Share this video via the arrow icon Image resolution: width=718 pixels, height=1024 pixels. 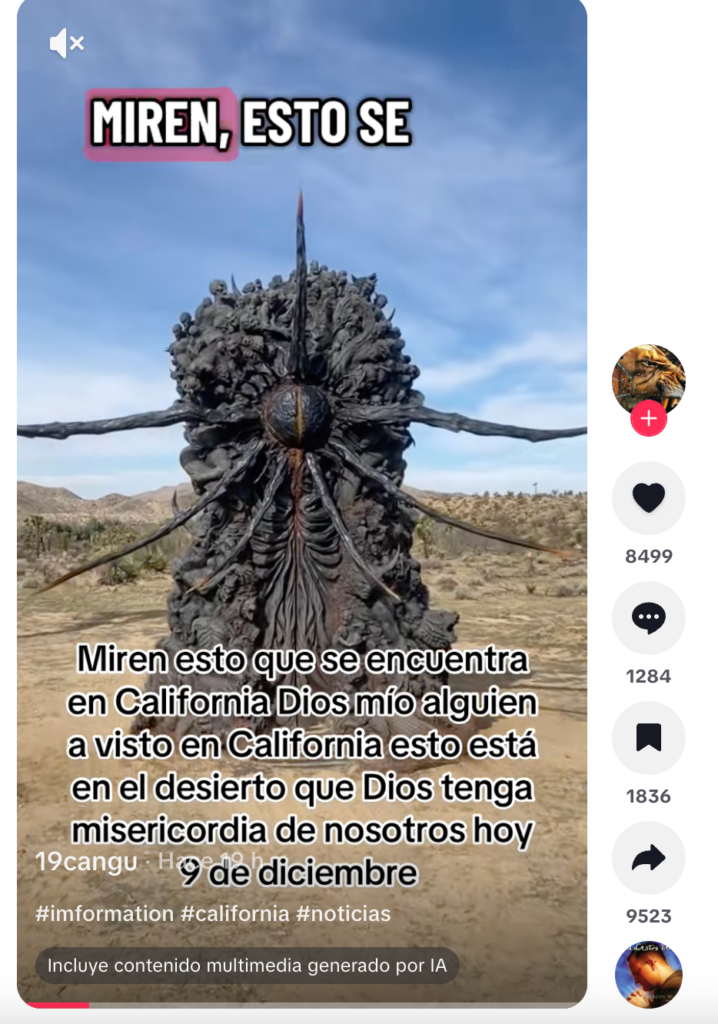[648, 857]
